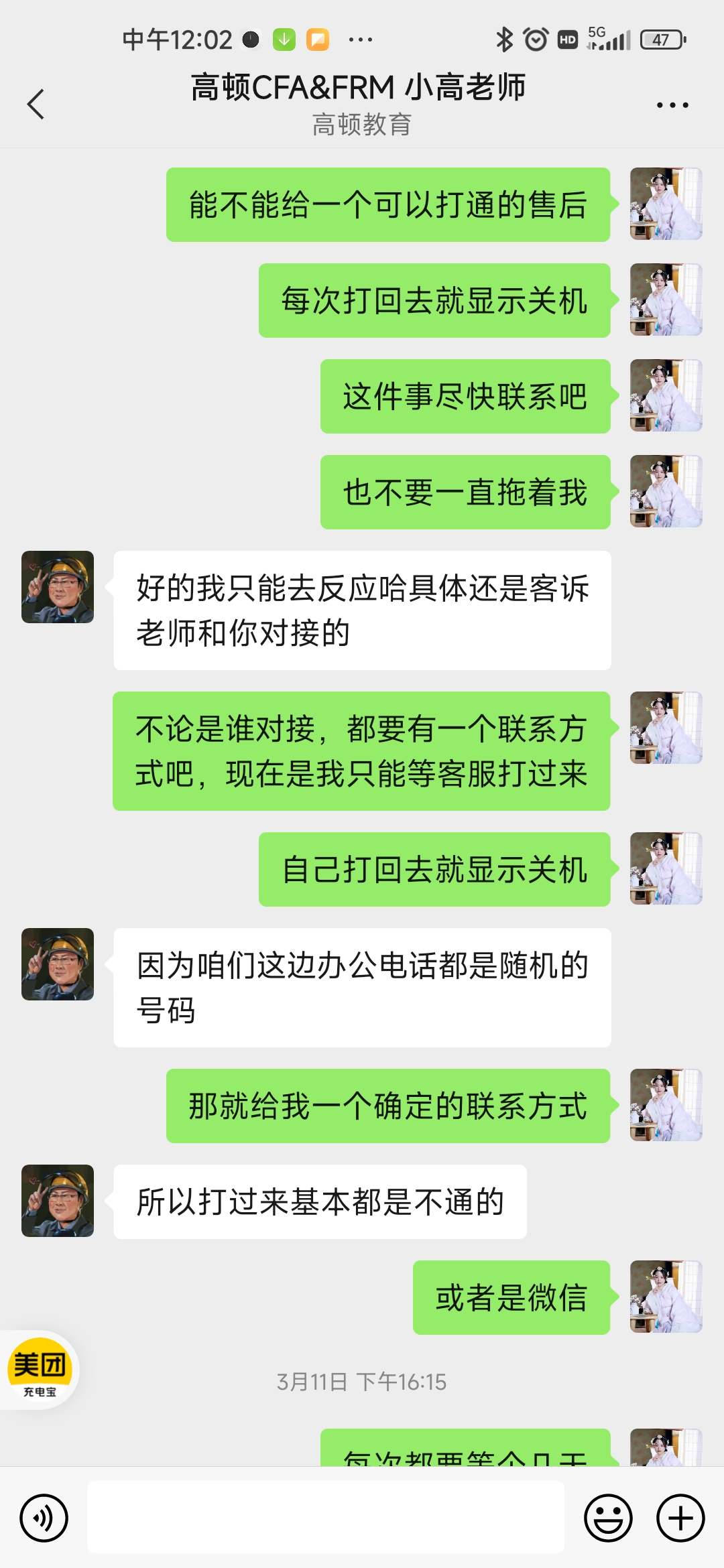Switch to voice message input
Screen dimensions: 724x1568
coord(44,1518)
